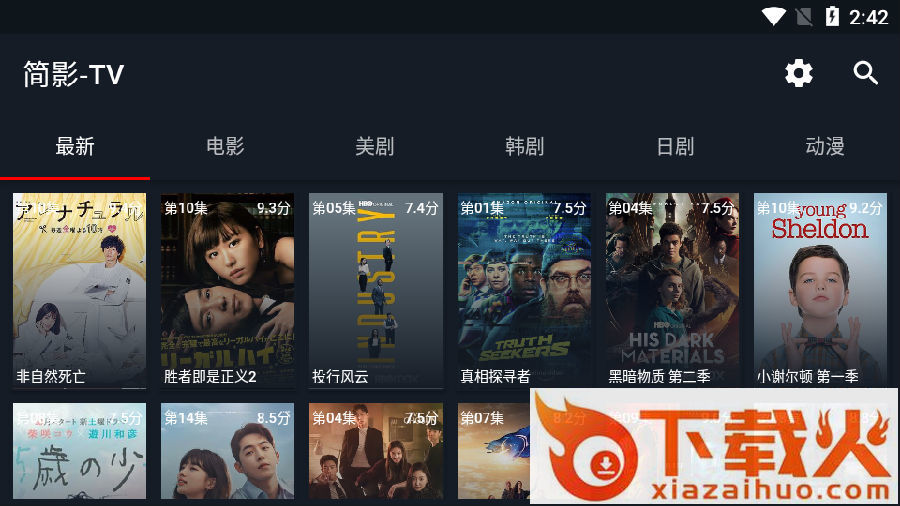Switch to the 韩剧 tab
This screenshot has height=506, width=900.
click(525, 147)
